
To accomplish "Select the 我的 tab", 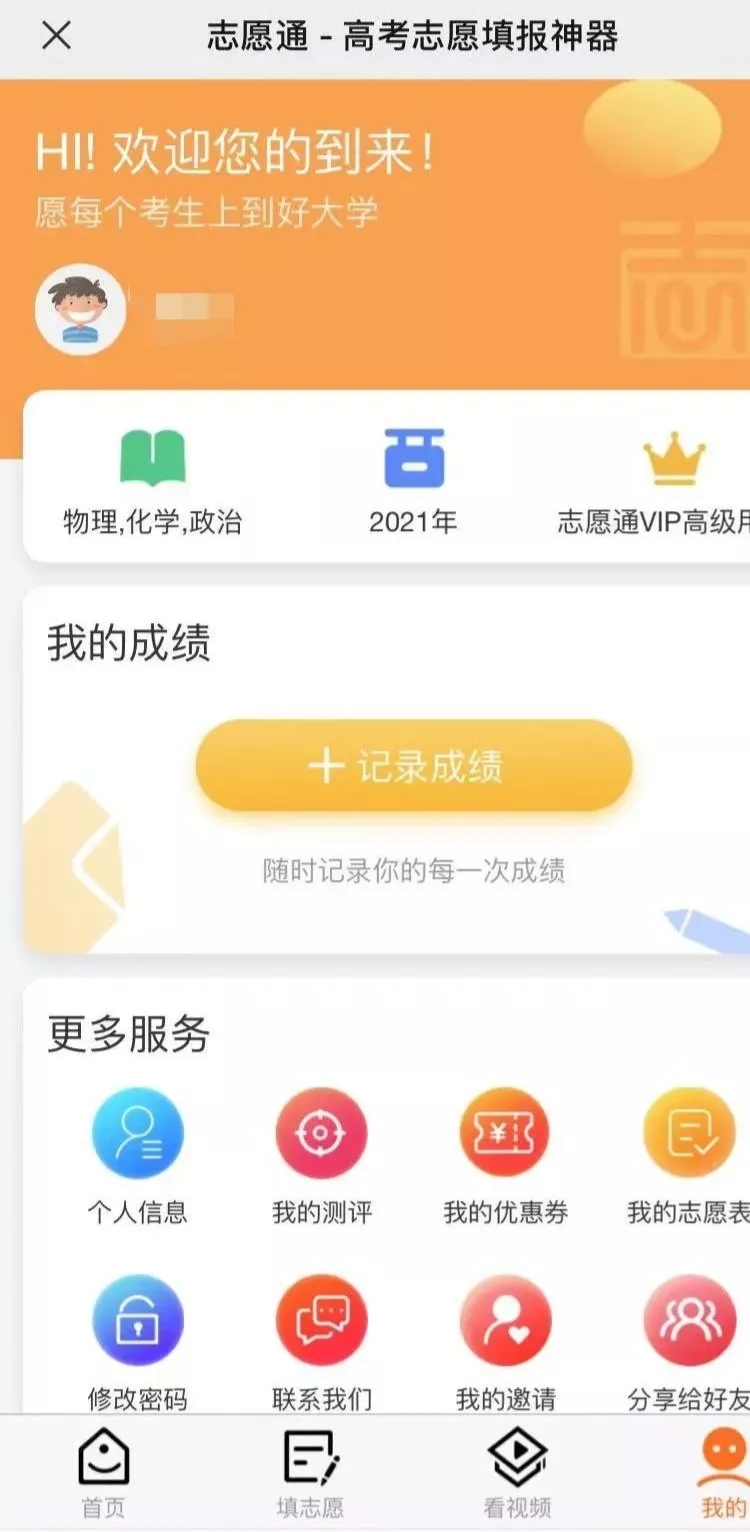I will tap(722, 1474).
